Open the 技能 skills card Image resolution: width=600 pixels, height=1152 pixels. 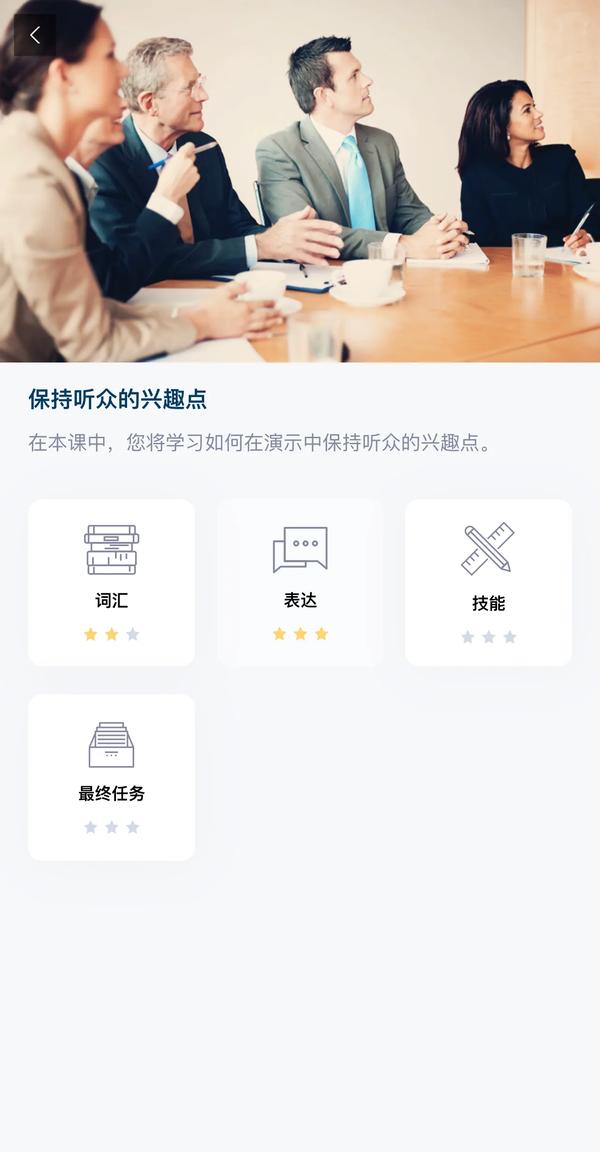click(488, 582)
